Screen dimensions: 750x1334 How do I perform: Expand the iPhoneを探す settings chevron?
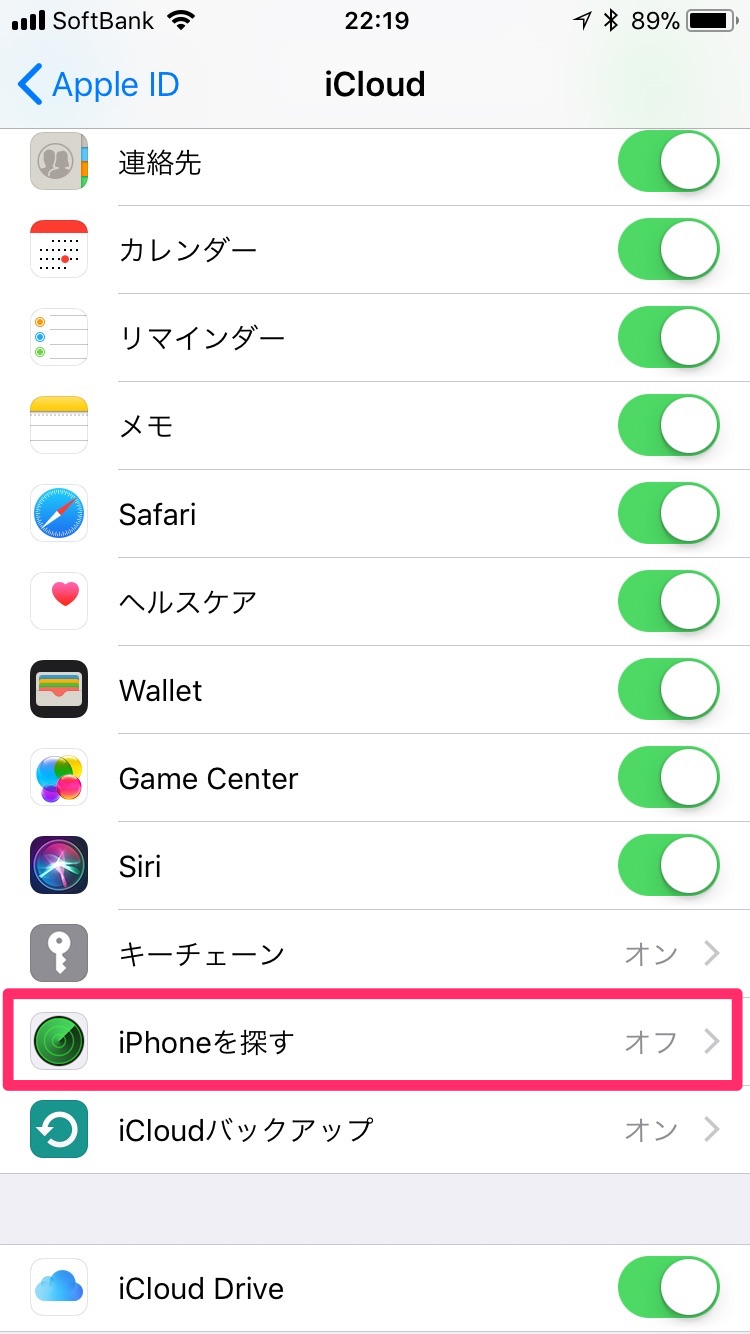click(x=713, y=1041)
